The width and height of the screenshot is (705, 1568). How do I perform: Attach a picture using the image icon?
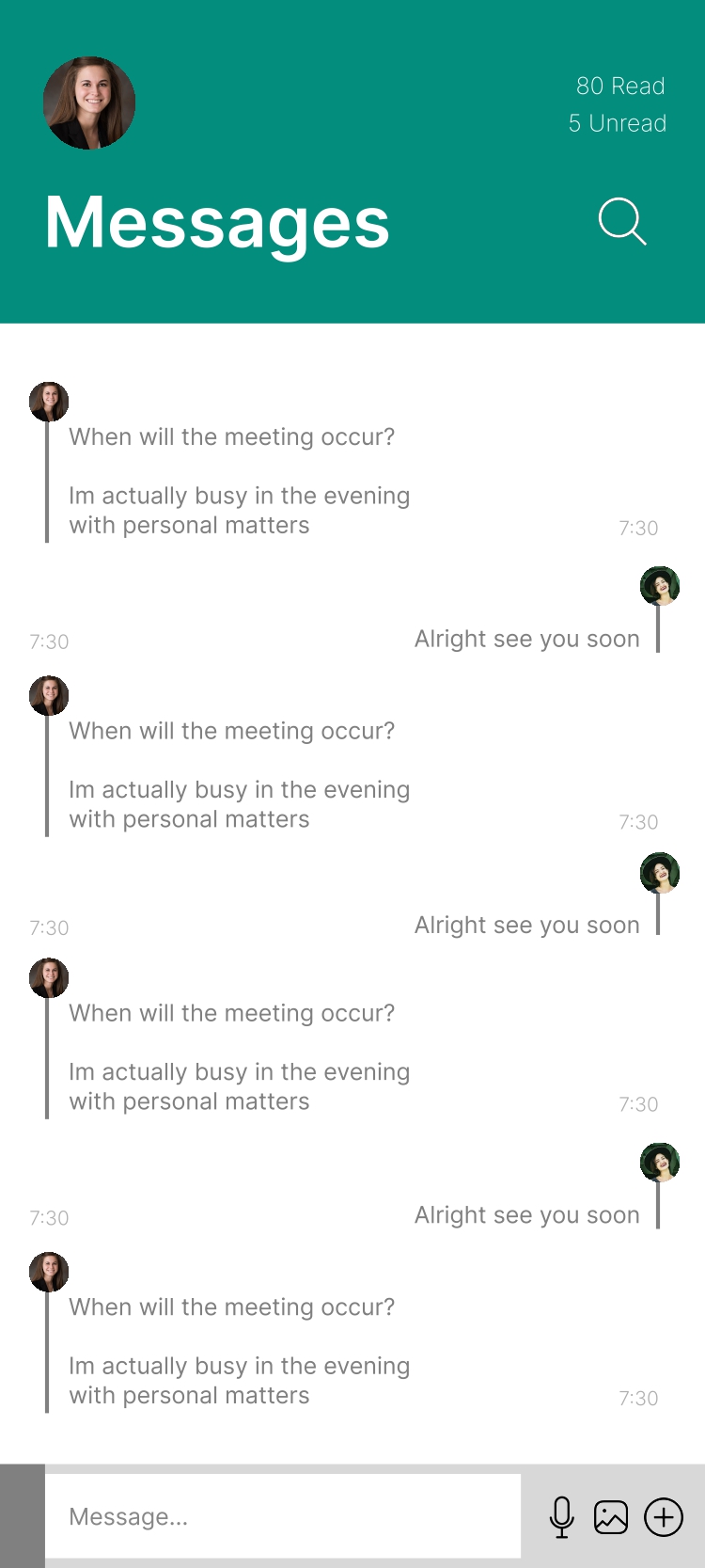pyautogui.click(x=611, y=1516)
